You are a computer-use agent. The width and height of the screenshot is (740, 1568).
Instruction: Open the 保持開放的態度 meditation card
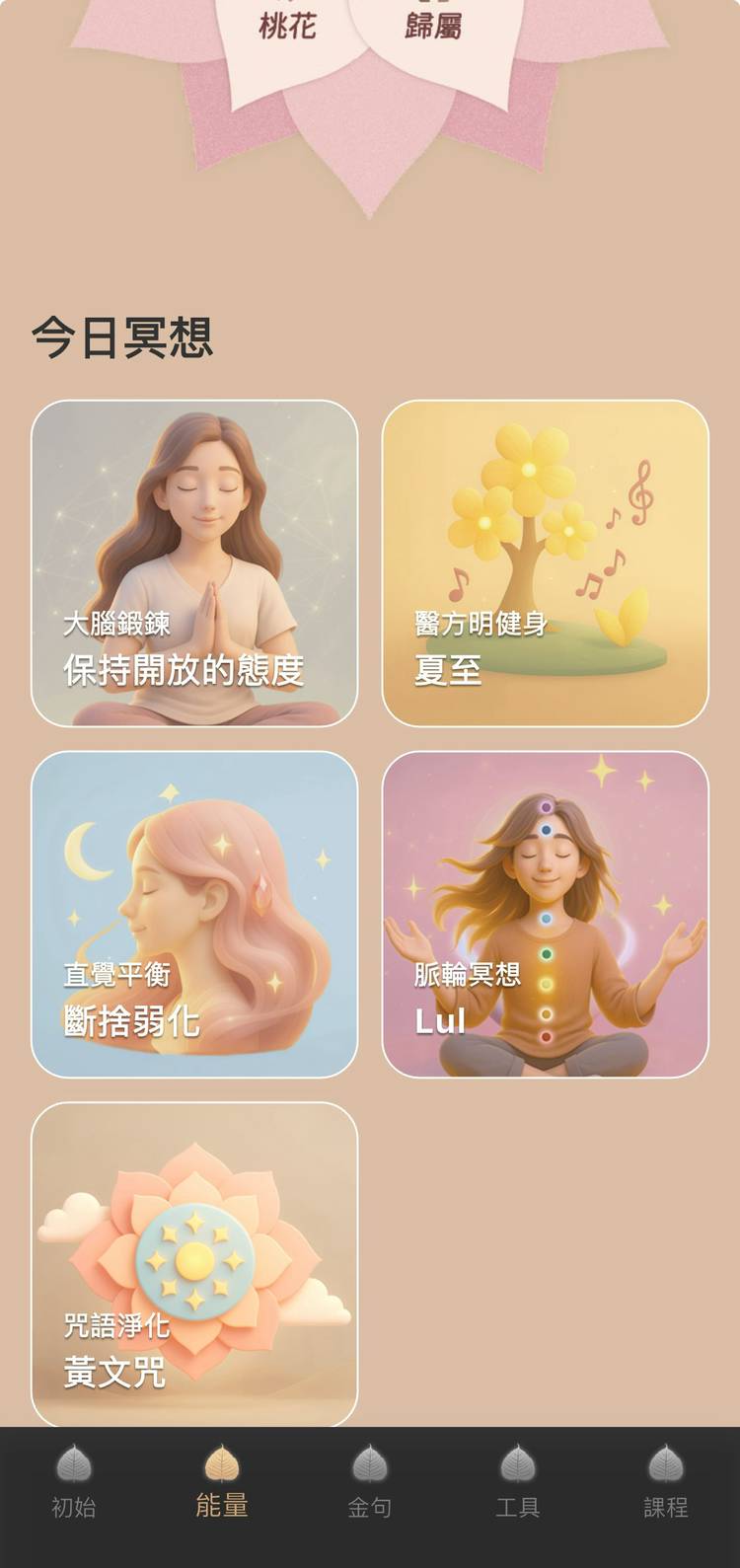pos(194,563)
